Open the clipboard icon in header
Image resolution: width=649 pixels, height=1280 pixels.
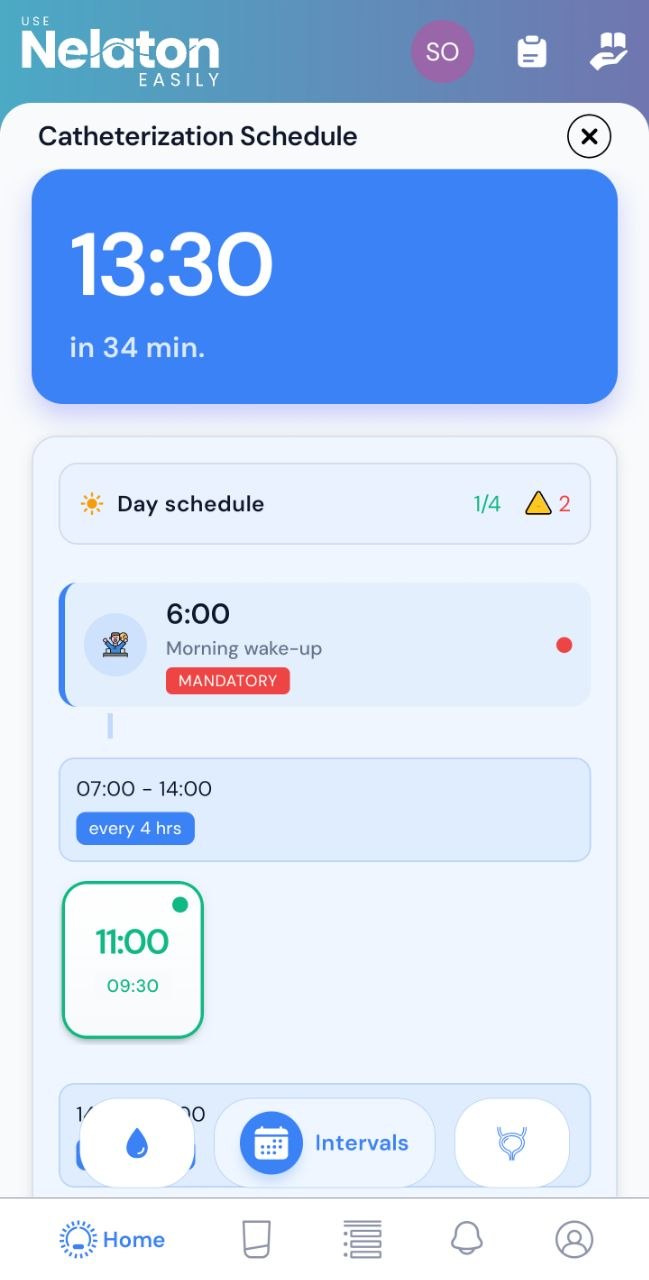(532, 52)
